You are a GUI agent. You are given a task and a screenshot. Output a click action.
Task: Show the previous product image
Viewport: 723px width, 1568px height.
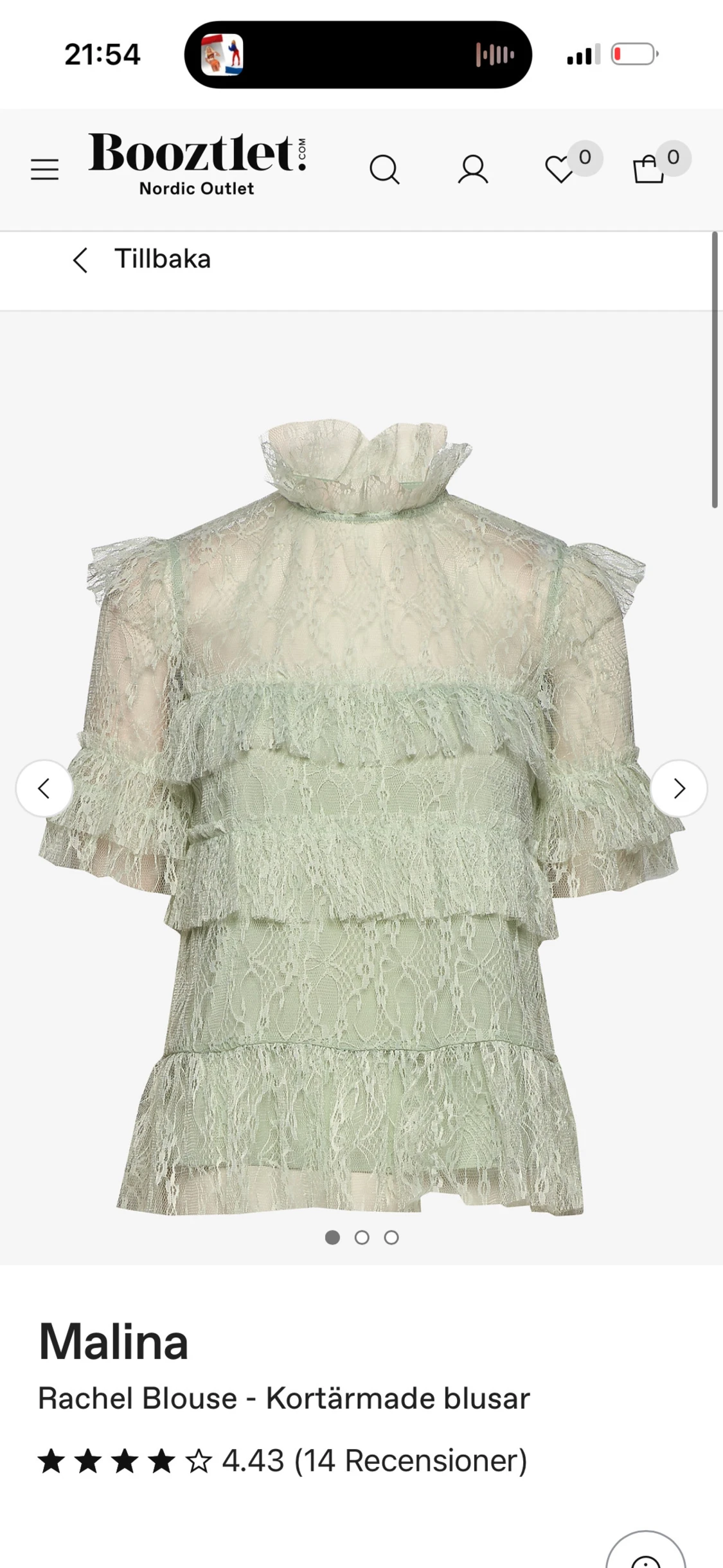[44, 788]
